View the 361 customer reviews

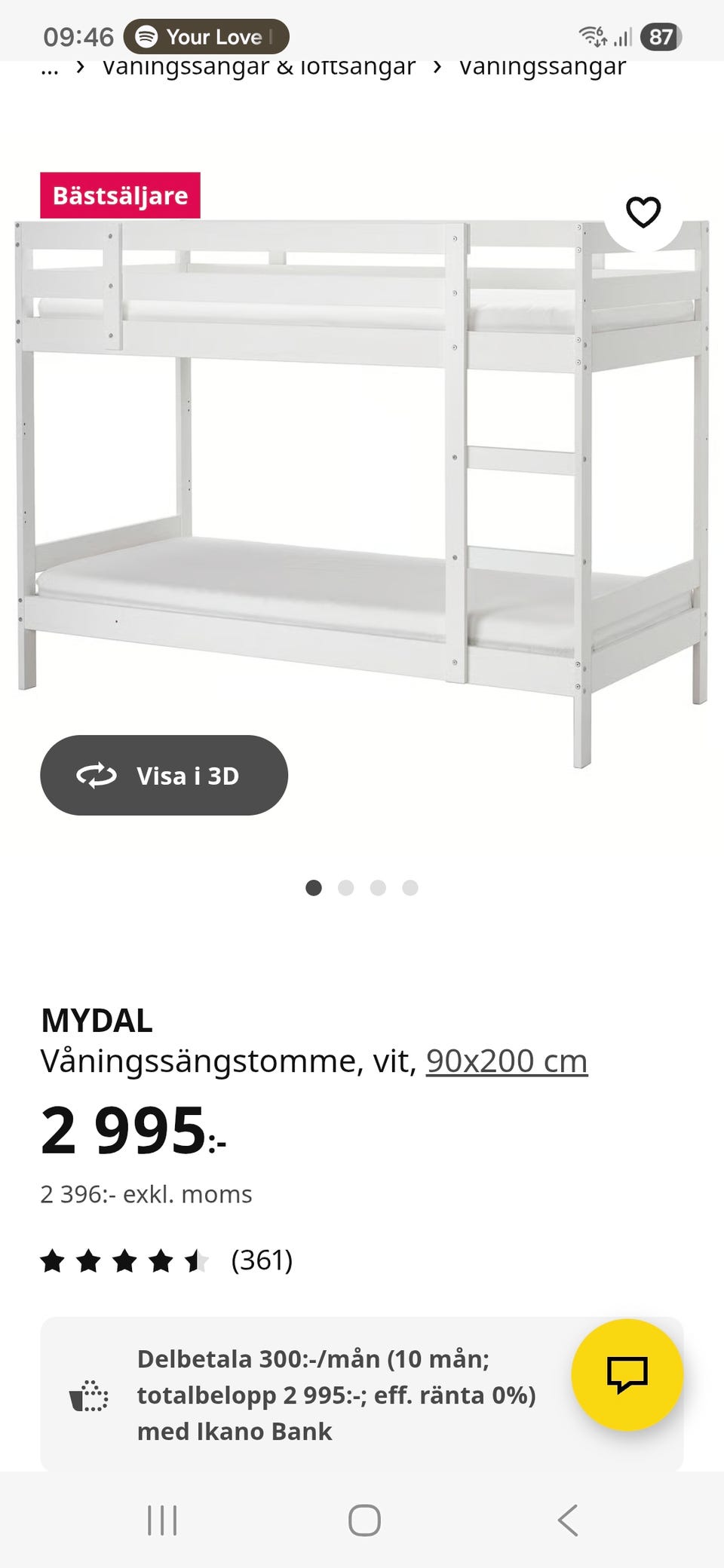click(x=261, y=1260)
